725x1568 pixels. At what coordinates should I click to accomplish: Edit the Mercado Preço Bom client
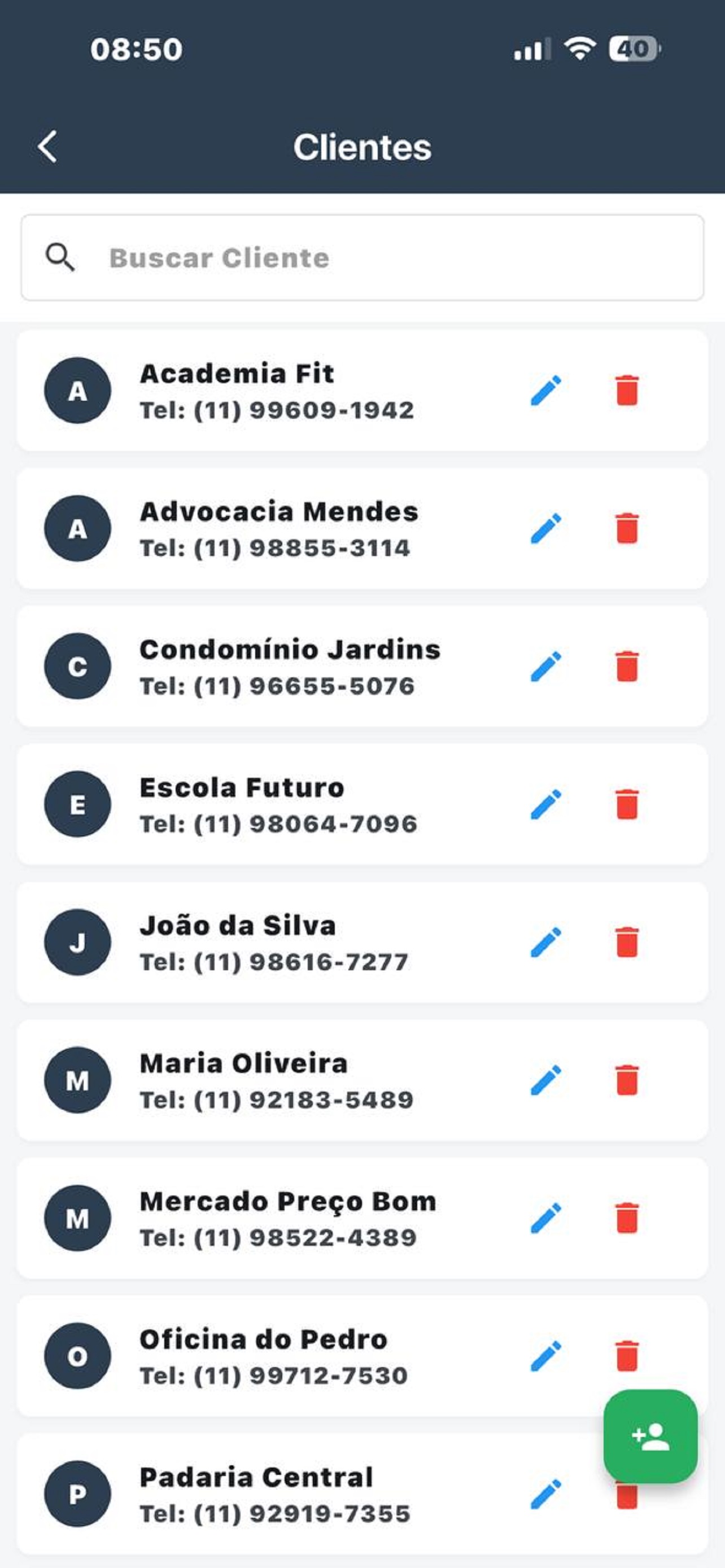tap(545, 1218)
